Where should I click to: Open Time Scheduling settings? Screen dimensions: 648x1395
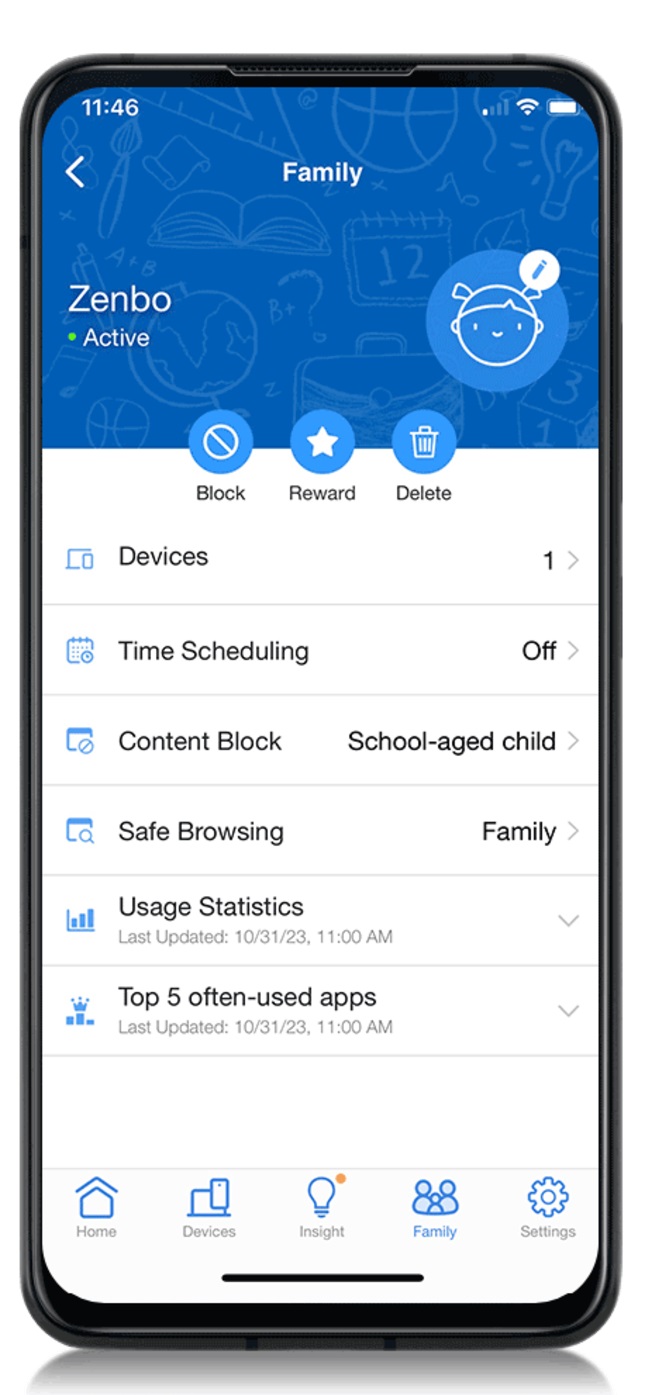pos(320,650)
